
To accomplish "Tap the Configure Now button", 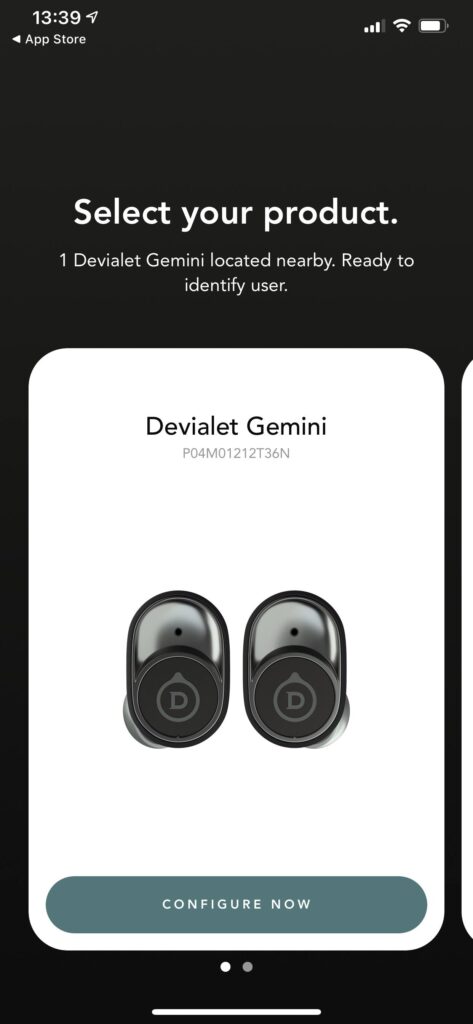I will [236, 904].
